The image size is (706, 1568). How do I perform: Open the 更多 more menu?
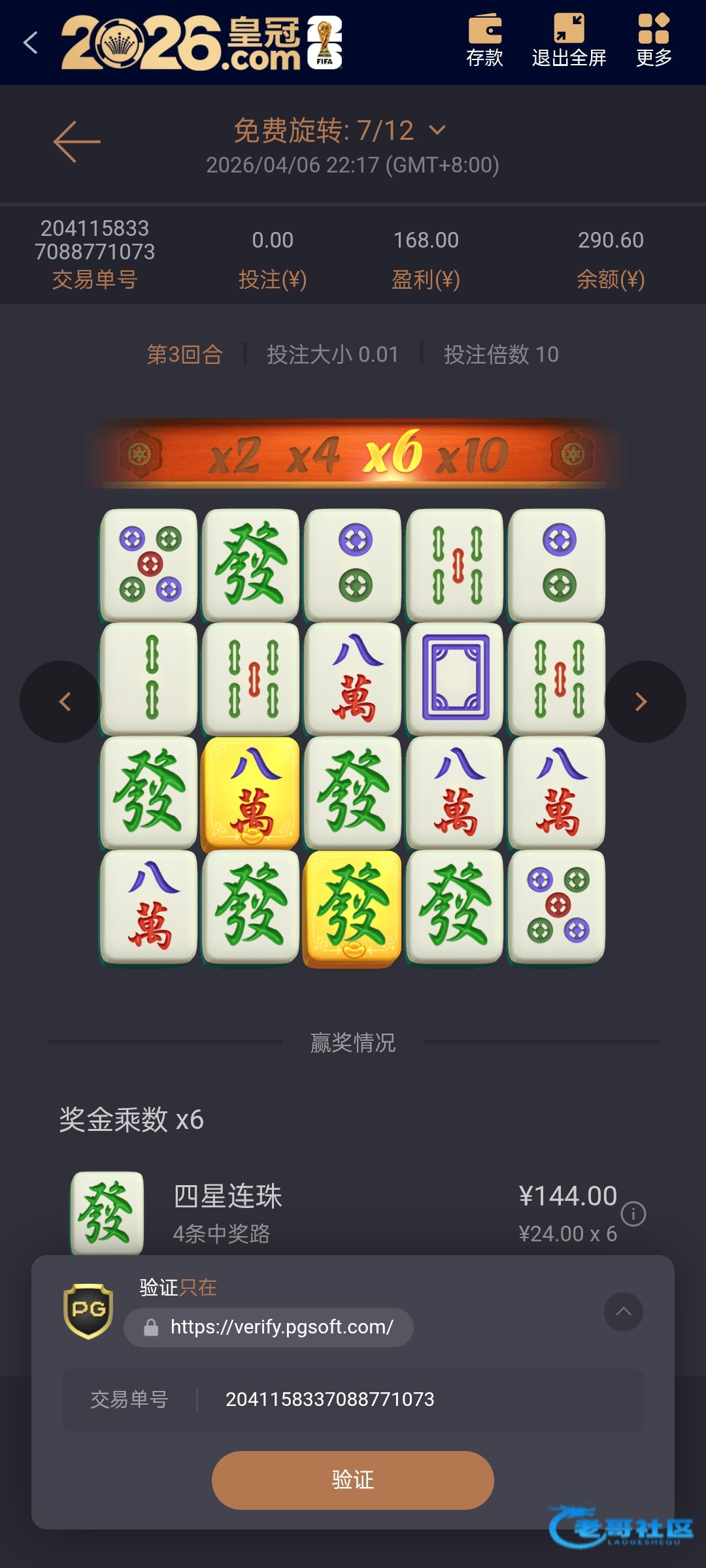point(654,41)
